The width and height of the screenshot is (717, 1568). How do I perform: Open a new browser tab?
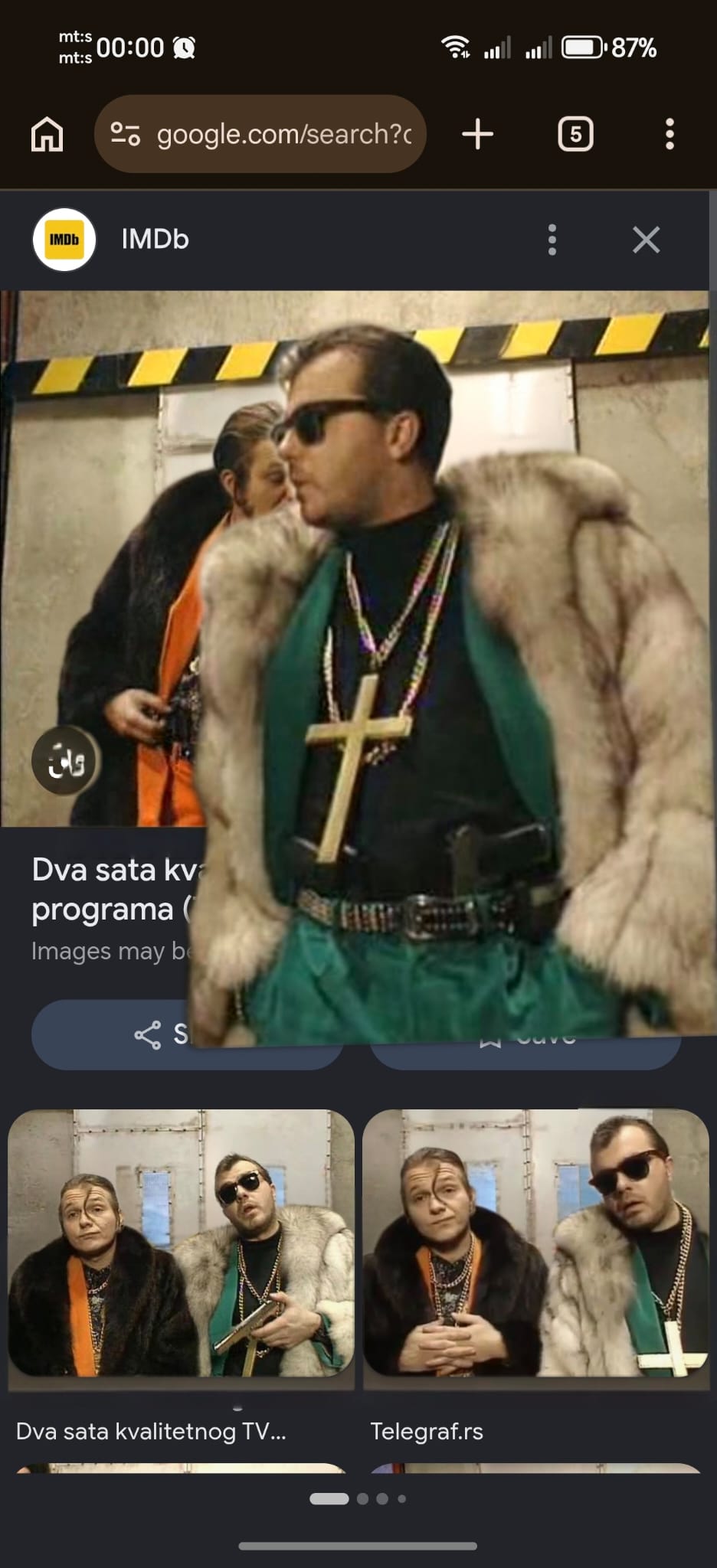click(477, 134)
